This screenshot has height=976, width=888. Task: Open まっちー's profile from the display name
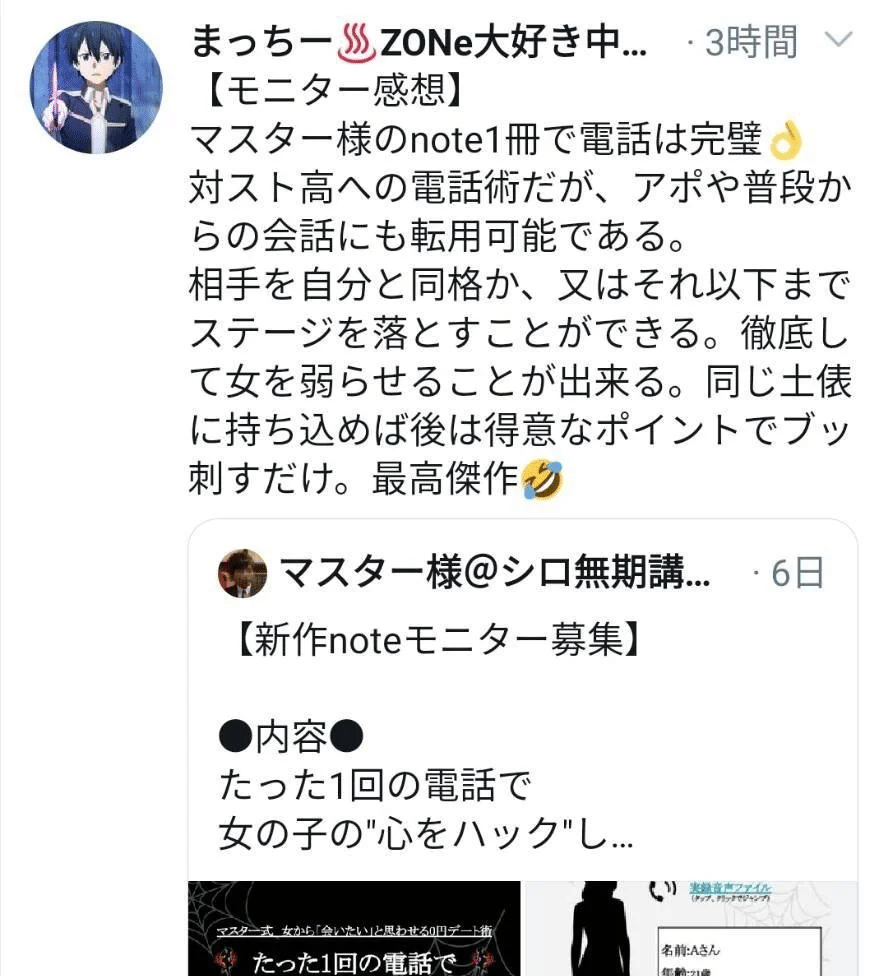coord(418,43)
